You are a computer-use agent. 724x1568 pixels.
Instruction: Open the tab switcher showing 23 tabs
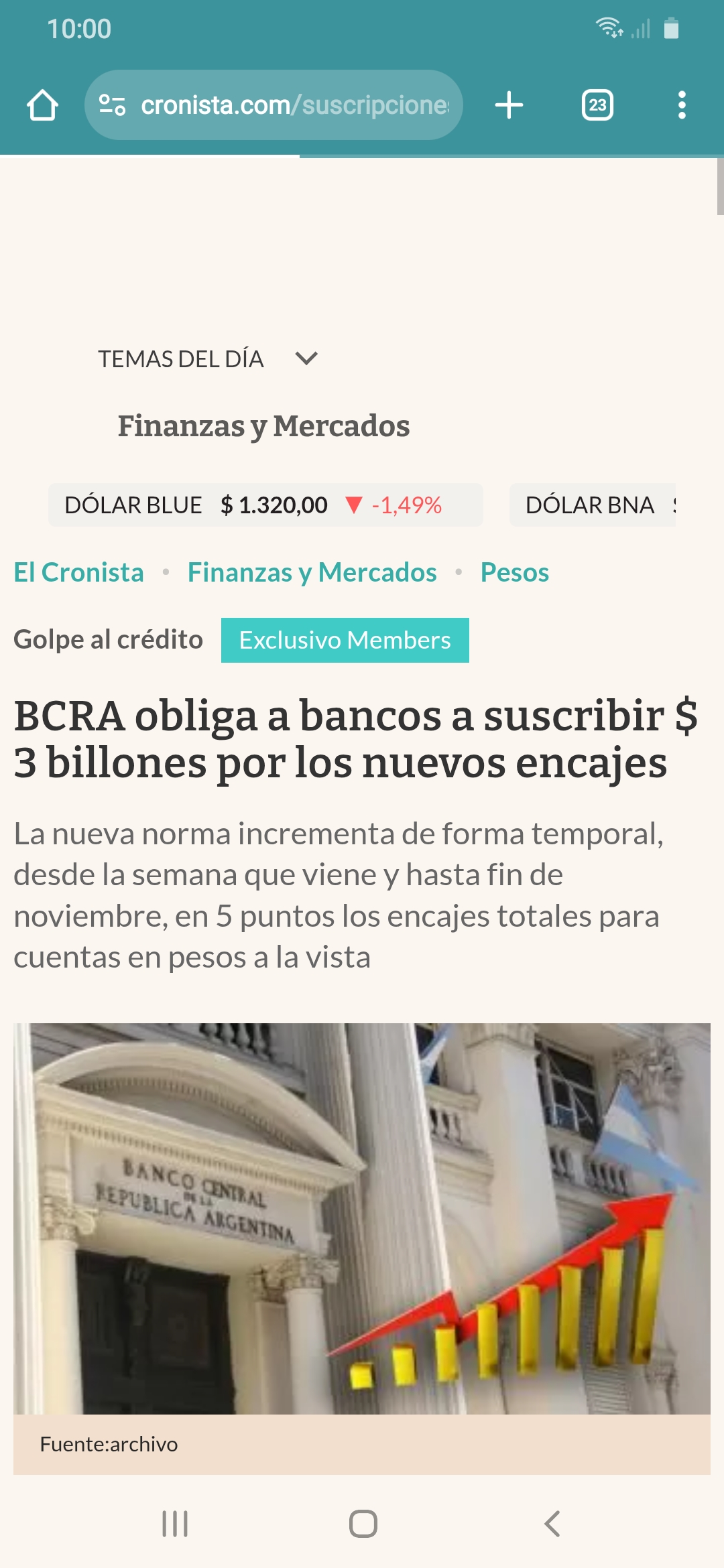[x=597, y=105]
